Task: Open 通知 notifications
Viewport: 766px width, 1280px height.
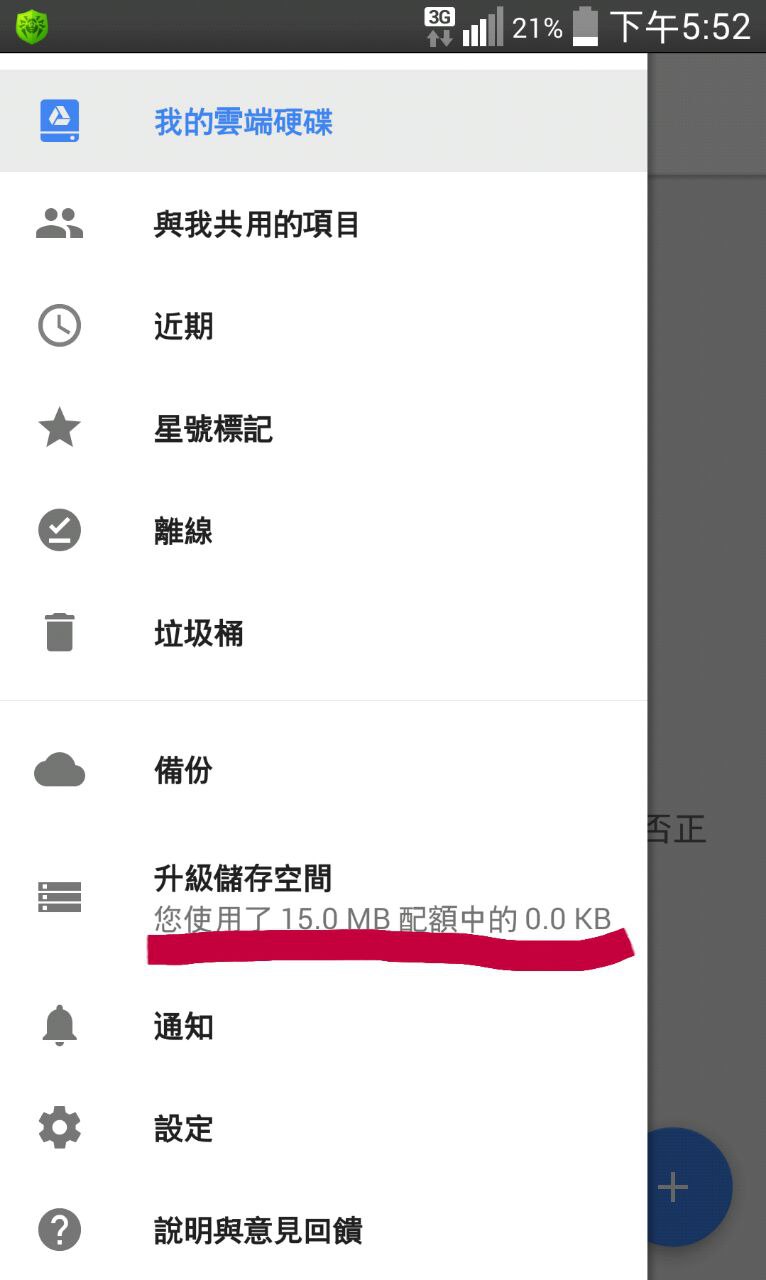Action: (184, 1027)
